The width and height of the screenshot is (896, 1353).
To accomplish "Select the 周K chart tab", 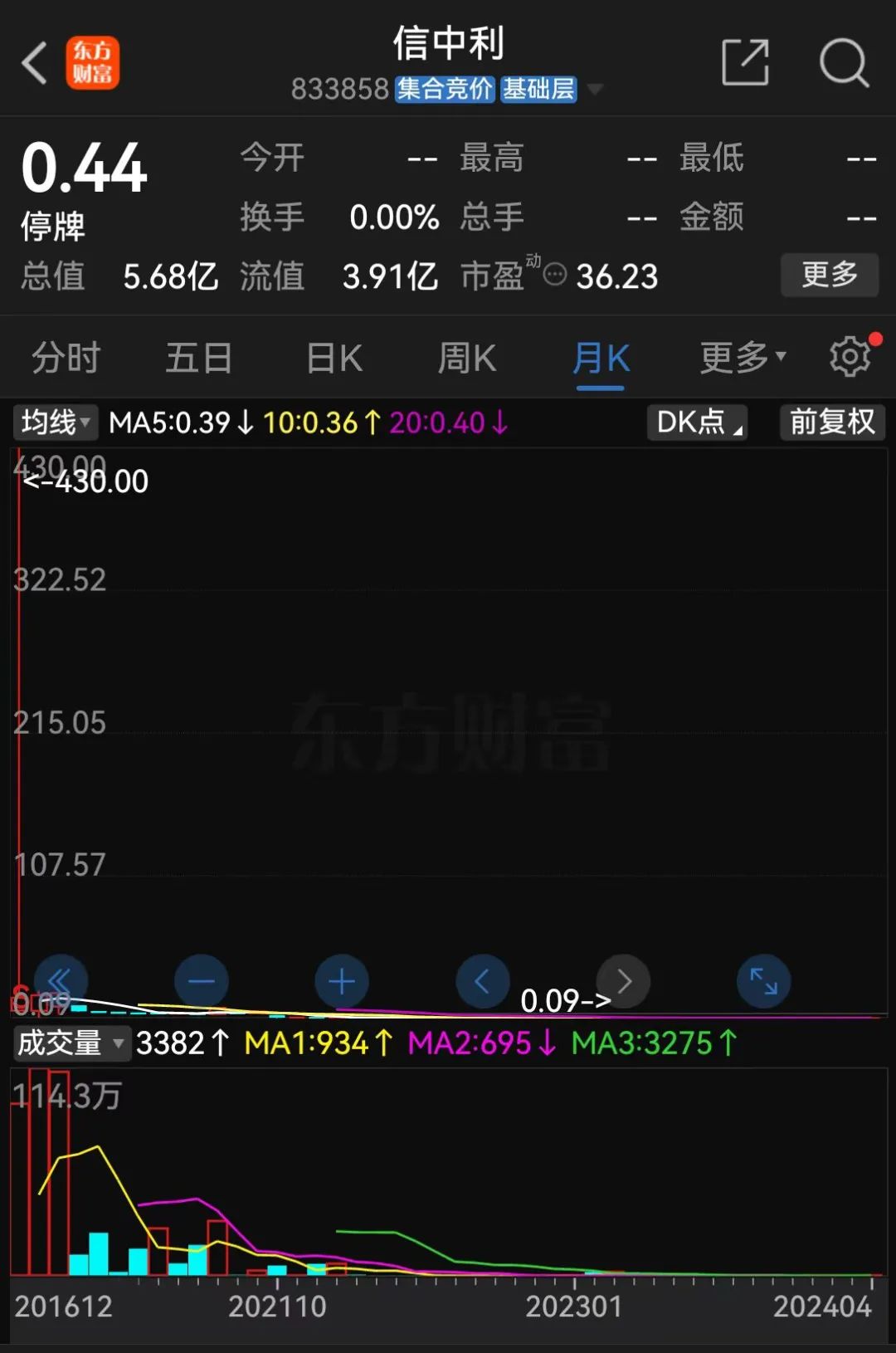I will pyautogui.click(x=466, y=359).
